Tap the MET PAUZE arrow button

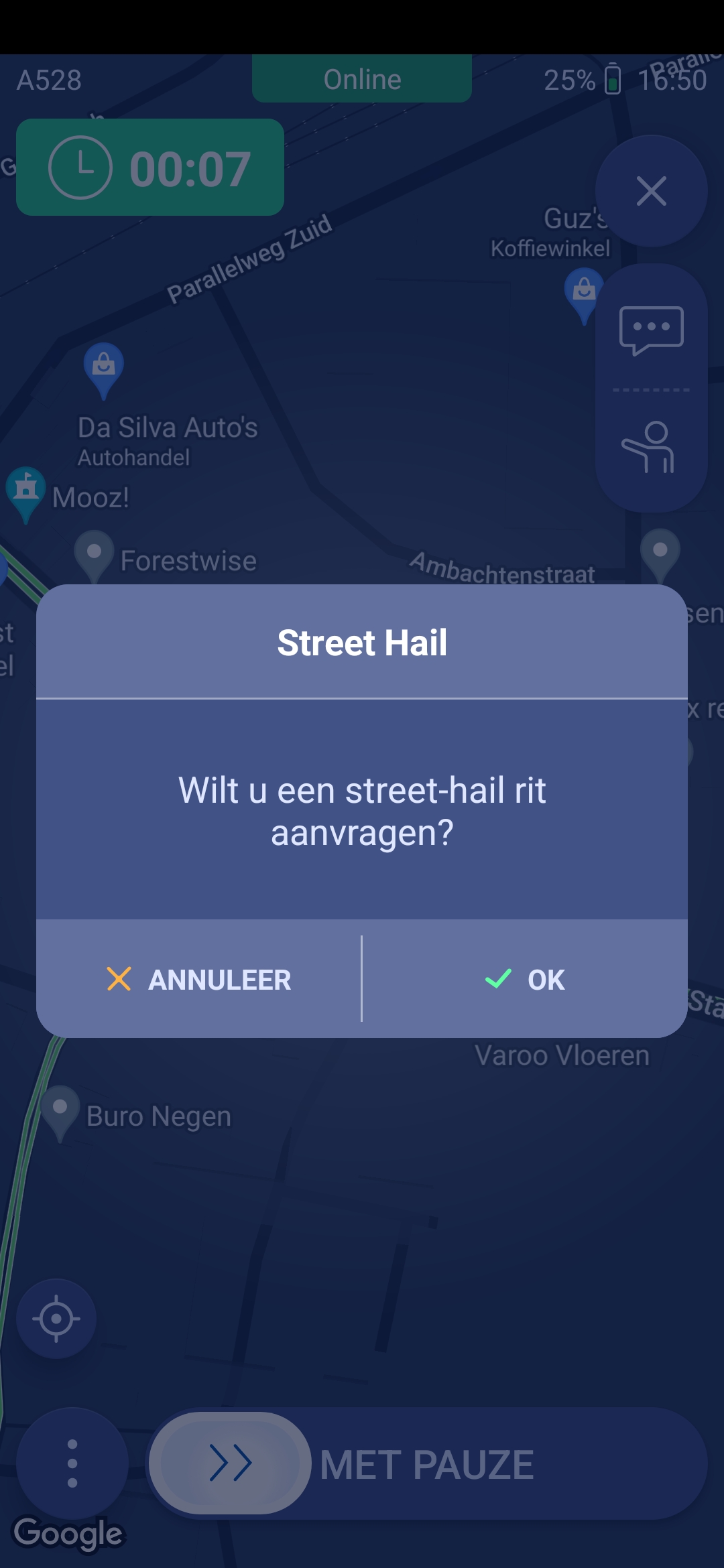click(230, 1463)
